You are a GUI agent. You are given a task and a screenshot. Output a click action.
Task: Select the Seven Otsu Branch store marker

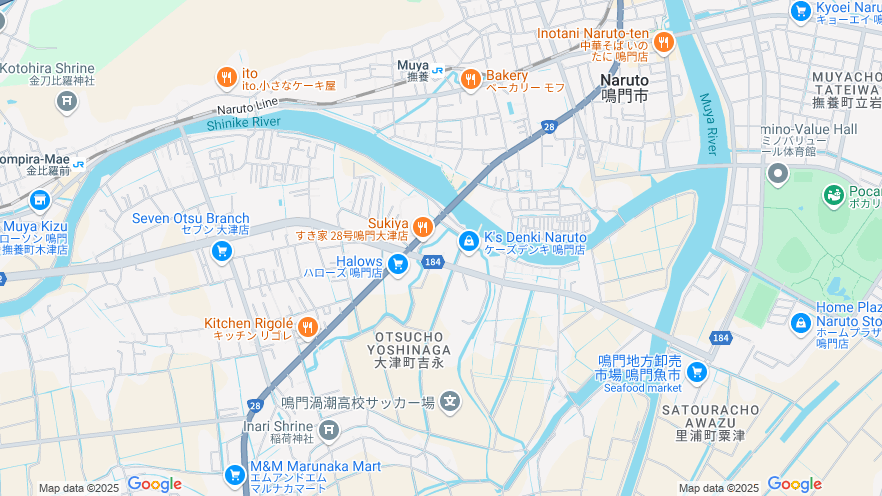221,250
